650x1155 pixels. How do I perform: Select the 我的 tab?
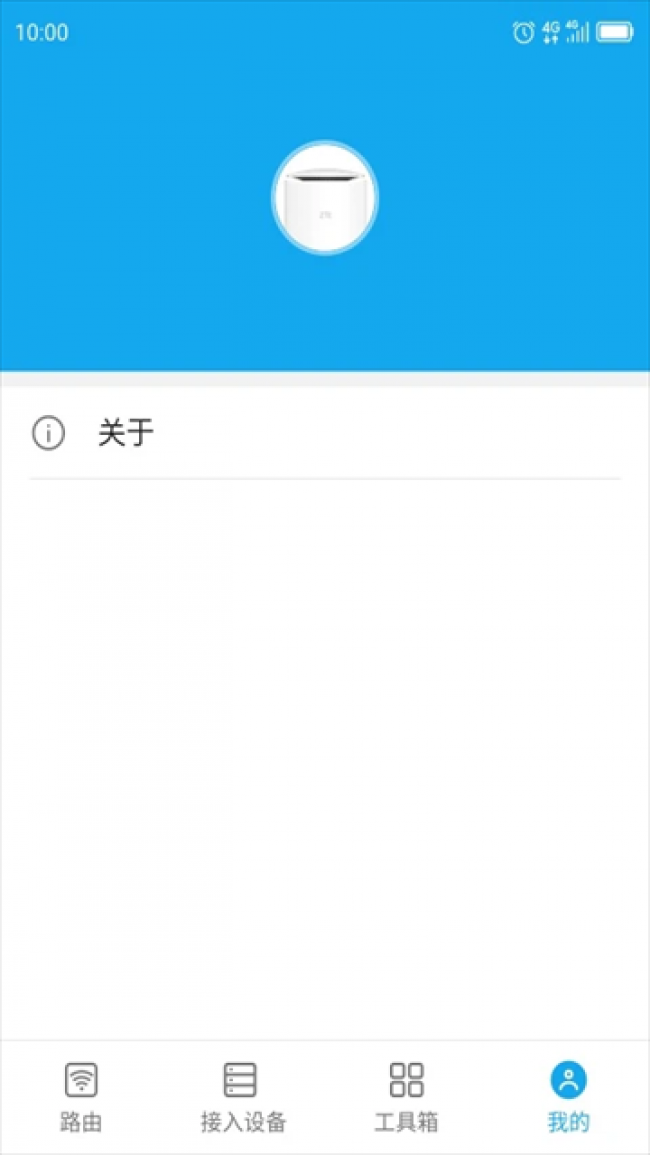[x=568, y=1096]
